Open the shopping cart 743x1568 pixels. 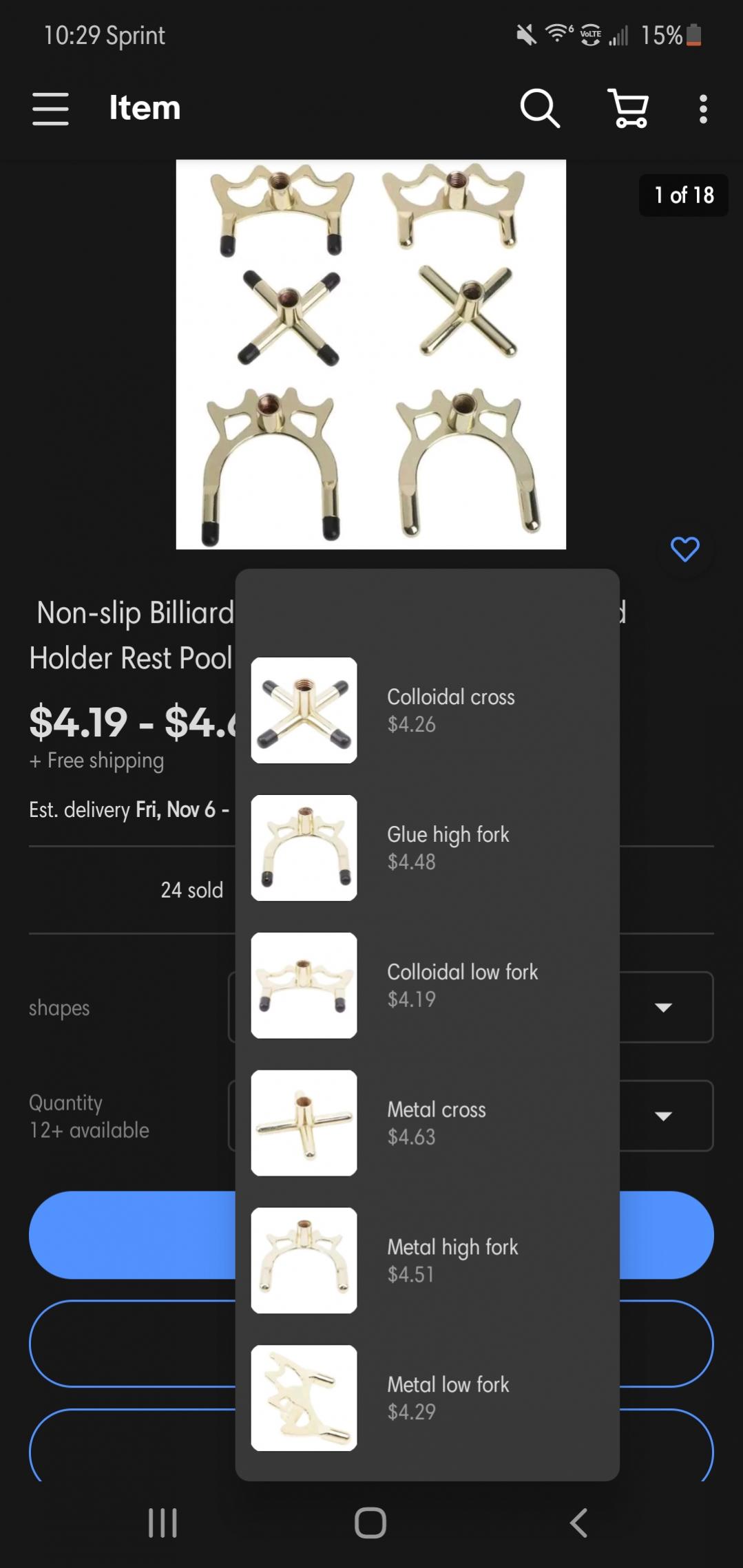click(x=629, y=109)
